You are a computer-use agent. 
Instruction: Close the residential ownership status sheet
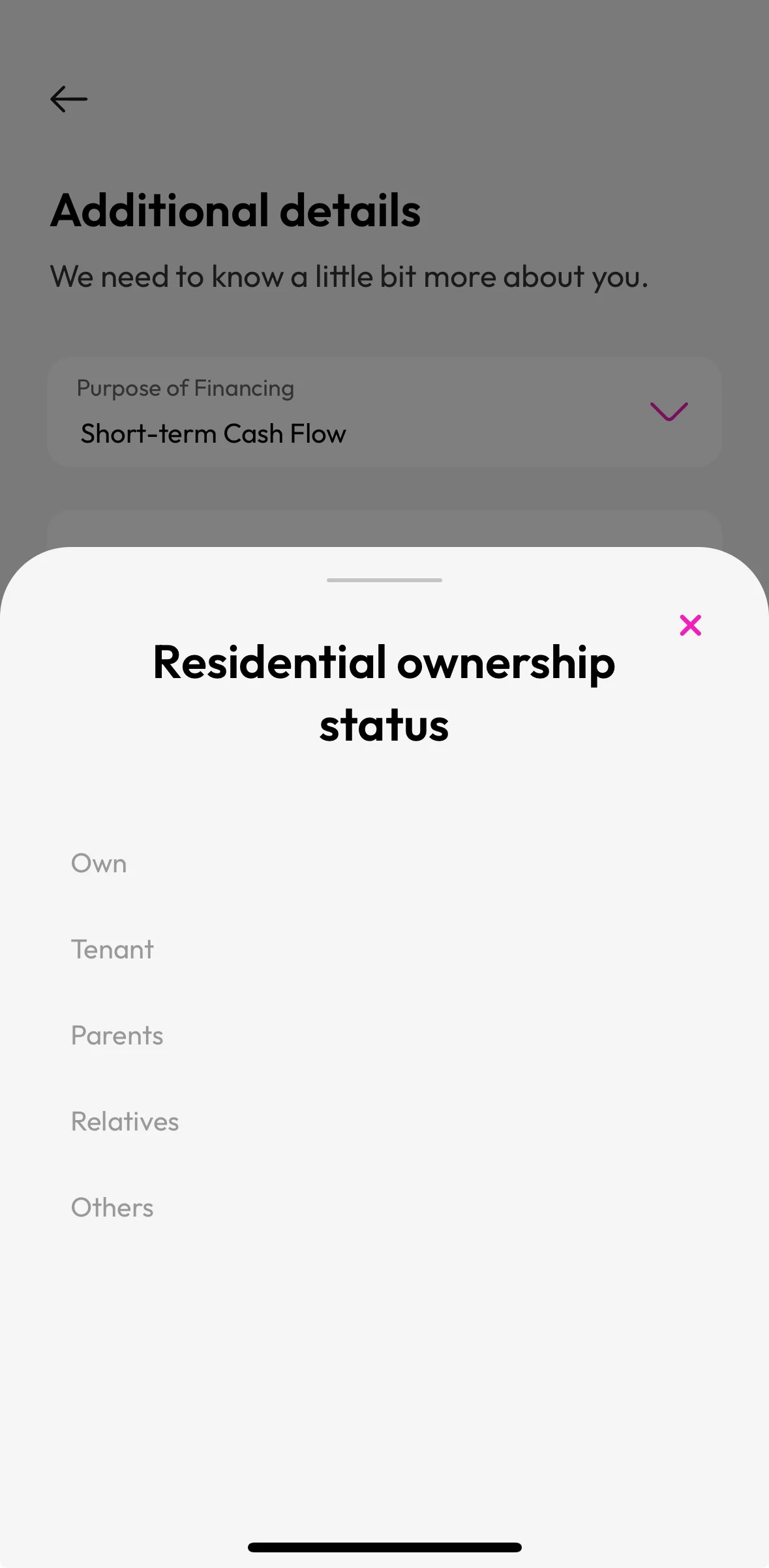[x=690, y=625]
